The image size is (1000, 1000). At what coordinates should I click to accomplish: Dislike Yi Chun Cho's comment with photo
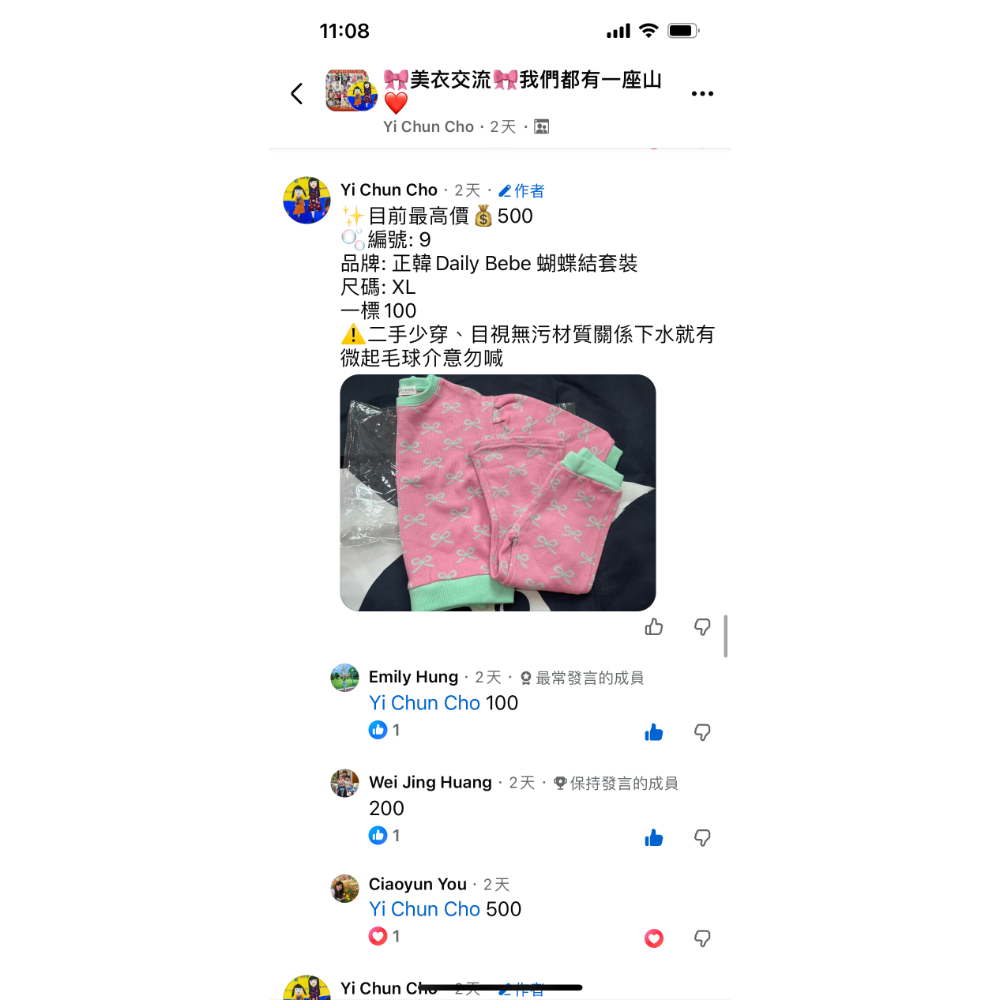(x=703, y=627)
